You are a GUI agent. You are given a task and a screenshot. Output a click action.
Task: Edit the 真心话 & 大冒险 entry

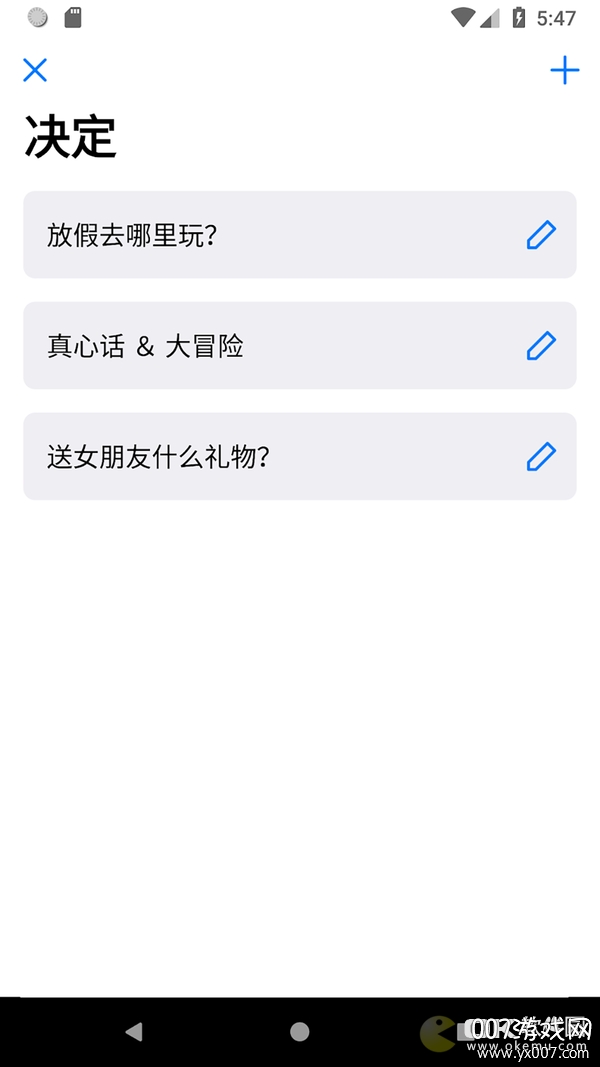click(541, 346)
